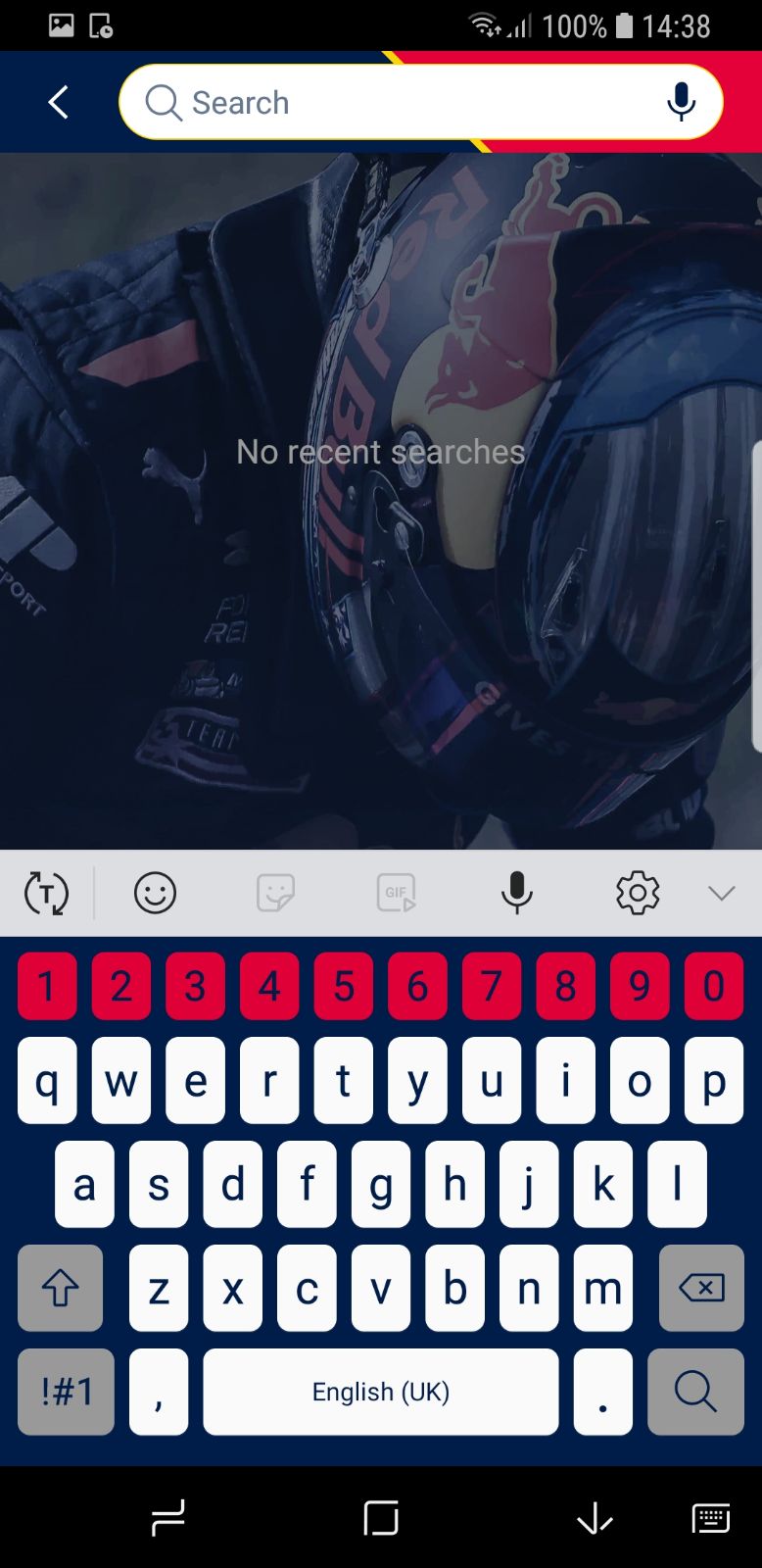
Task: Tap the keyboard toolbar microphone for voice input
Action: tap(516, 893)
